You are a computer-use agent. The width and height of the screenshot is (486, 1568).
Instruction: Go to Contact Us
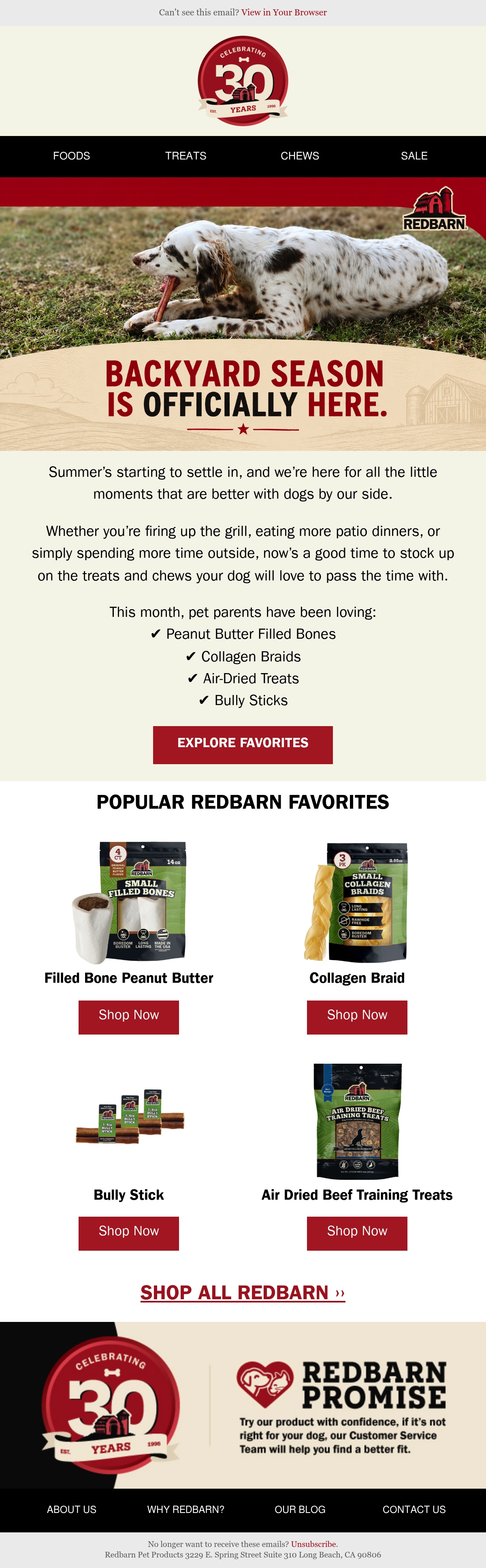[414, 1509]
